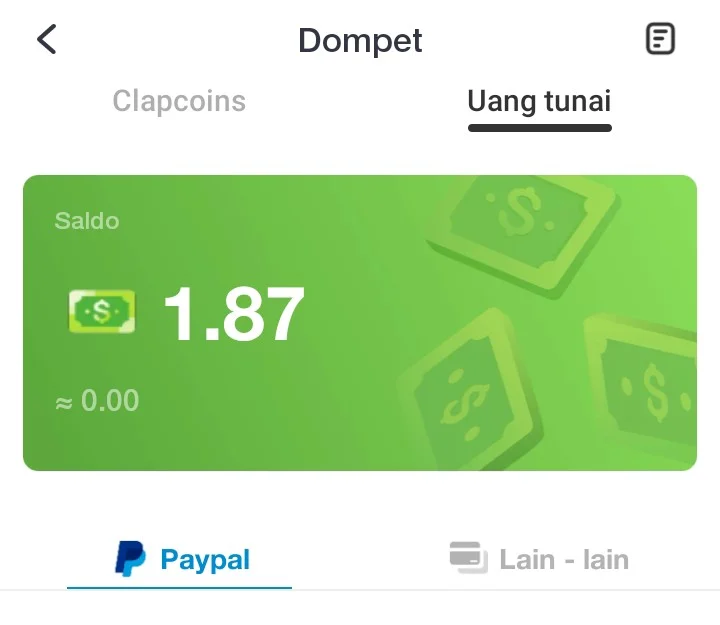The height and width of the screenshot is (625, 720).
Task: Go back from the Dompet screen
Action: pos(46,40)
